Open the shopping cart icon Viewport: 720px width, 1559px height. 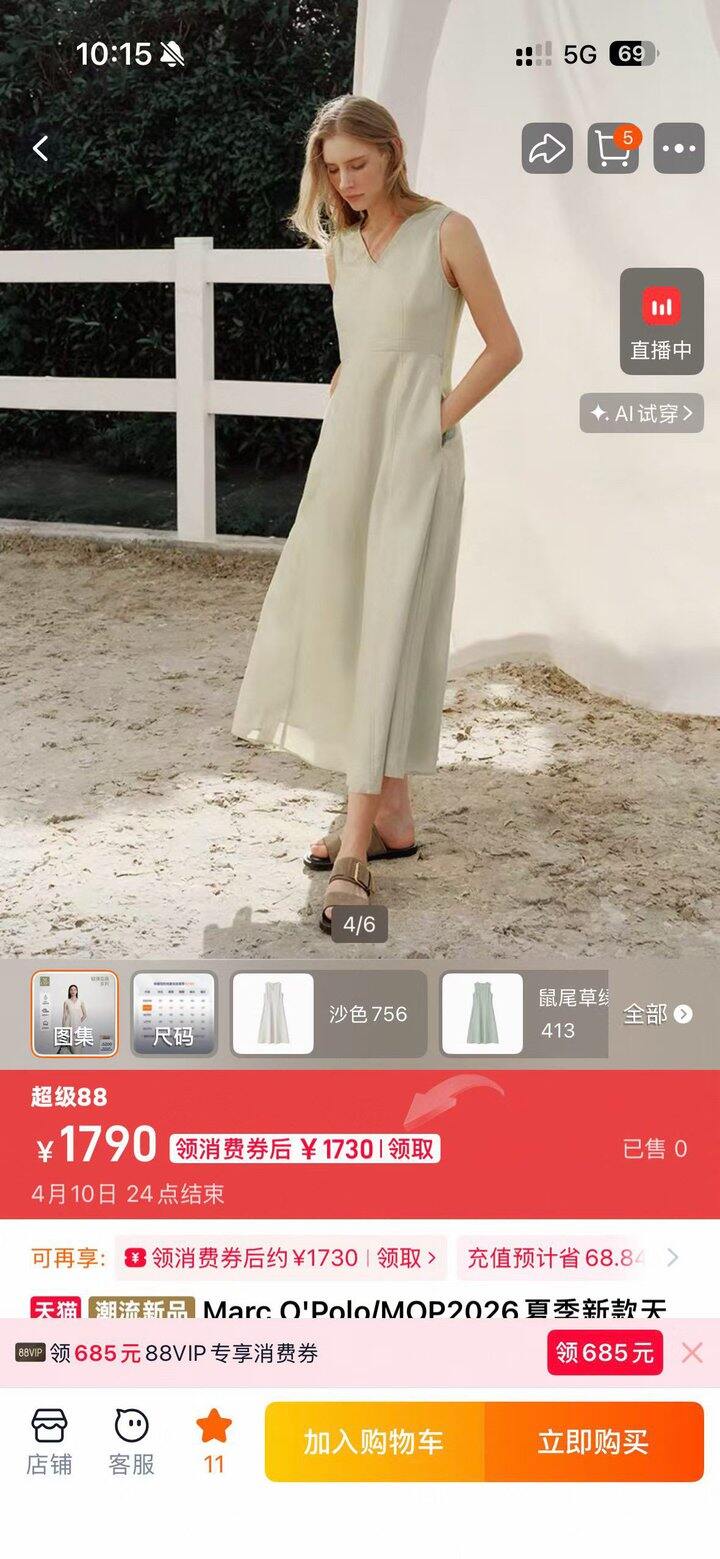click(613, 149)
